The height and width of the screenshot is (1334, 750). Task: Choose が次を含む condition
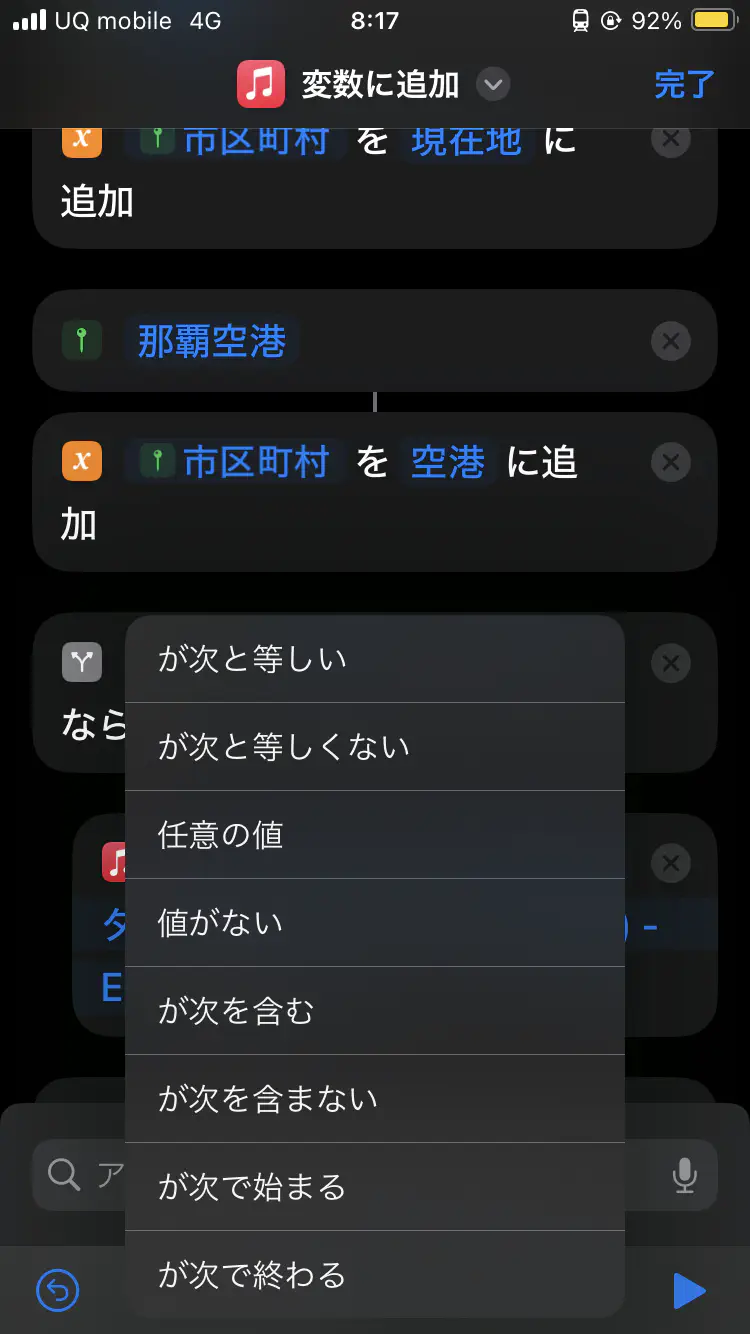pyautogui.click(x=374, y=1011)
